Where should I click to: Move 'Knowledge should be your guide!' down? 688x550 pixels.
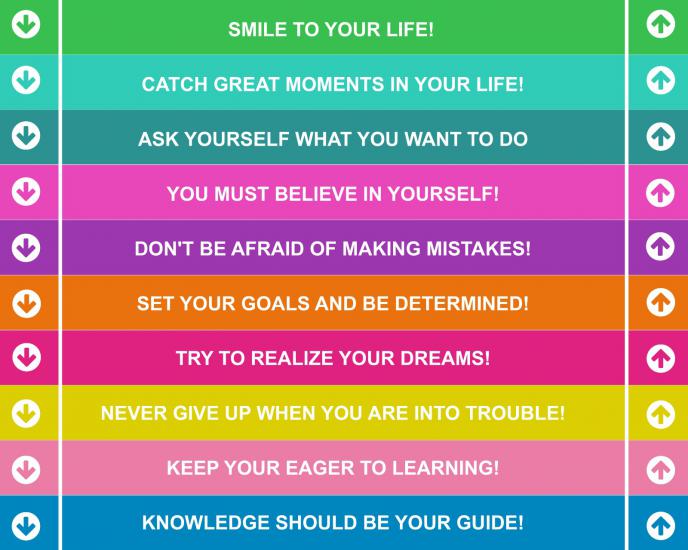coord(27,523)
